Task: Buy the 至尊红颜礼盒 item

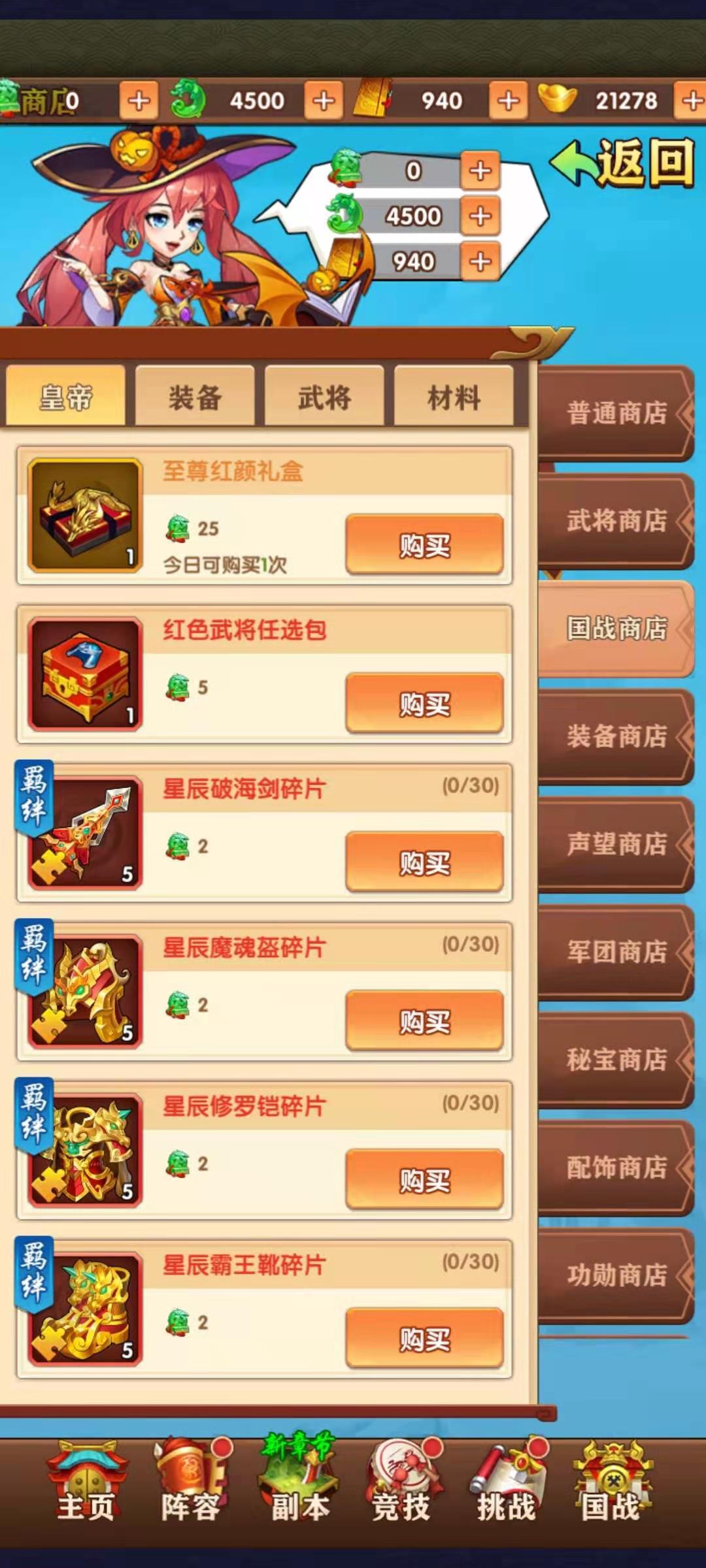Action: pos(425,545)
